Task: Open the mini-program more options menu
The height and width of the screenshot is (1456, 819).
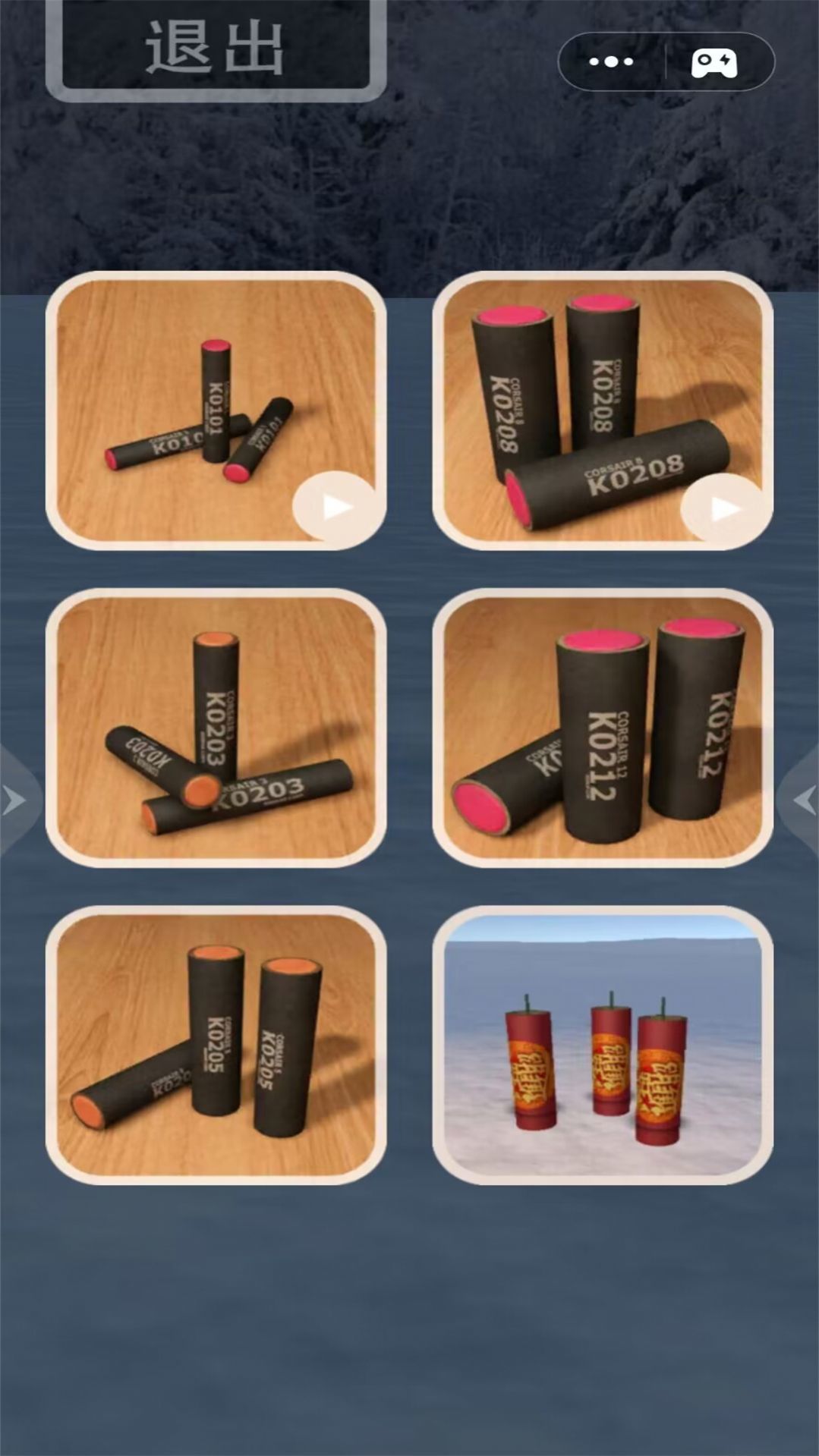Action: (x=611, y=62)
